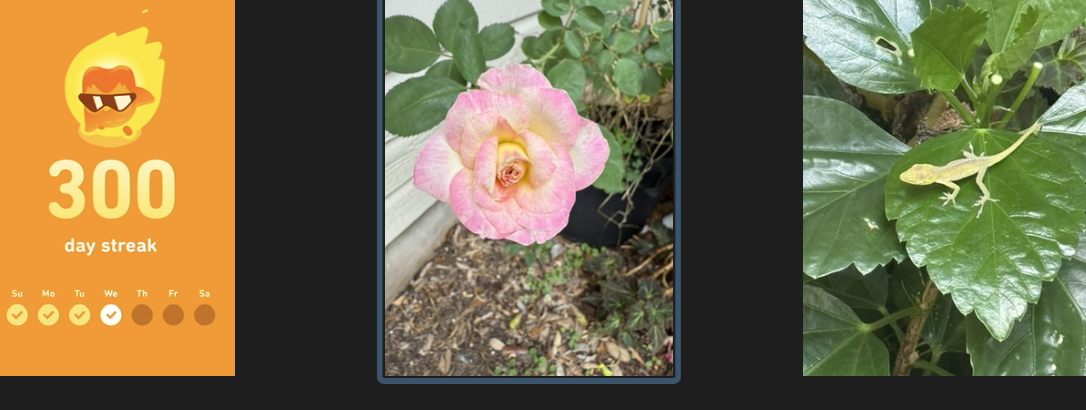The image size is (1086, 410).
Task: Open the lizard on leaf photo
Action: [x=944, y=187]
